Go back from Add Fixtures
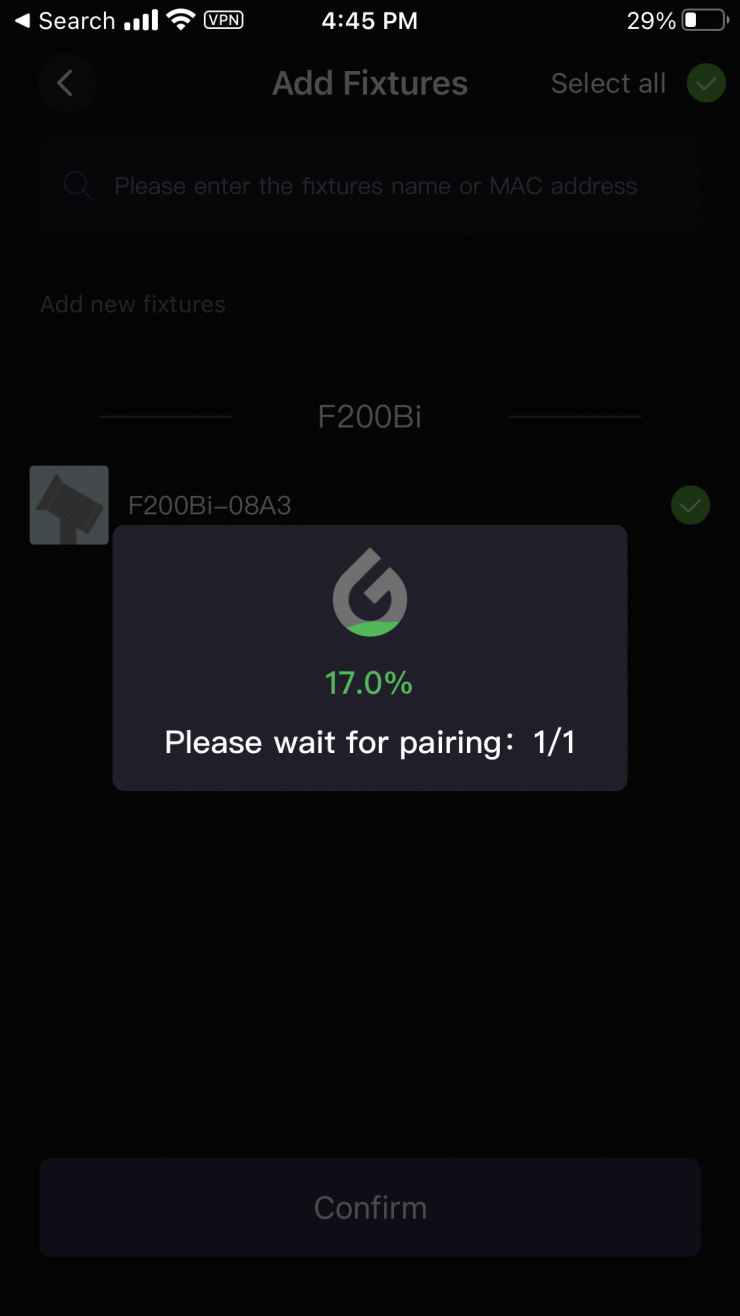This screenshot has width=740, height=1316. [66, 83]
